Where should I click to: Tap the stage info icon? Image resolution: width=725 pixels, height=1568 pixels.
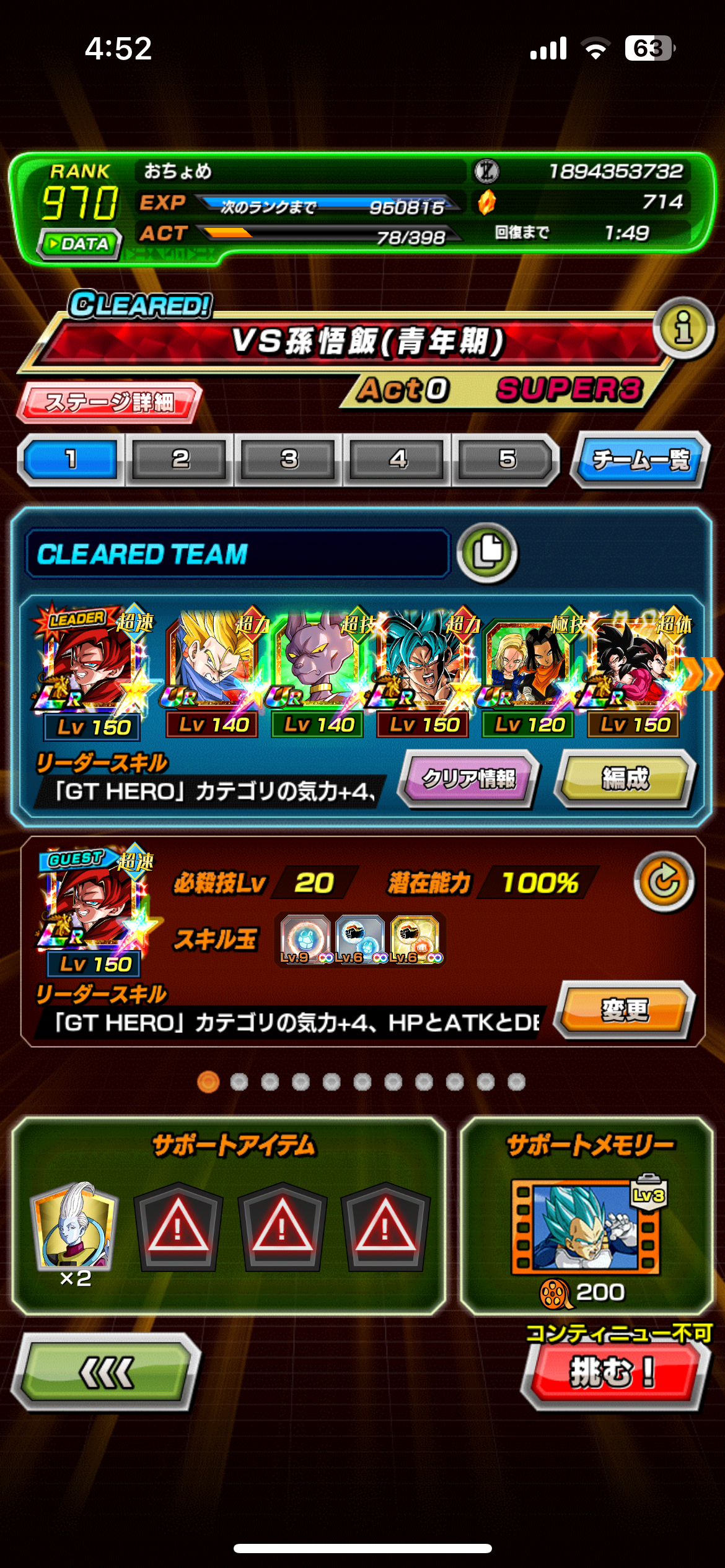(683, 328)
